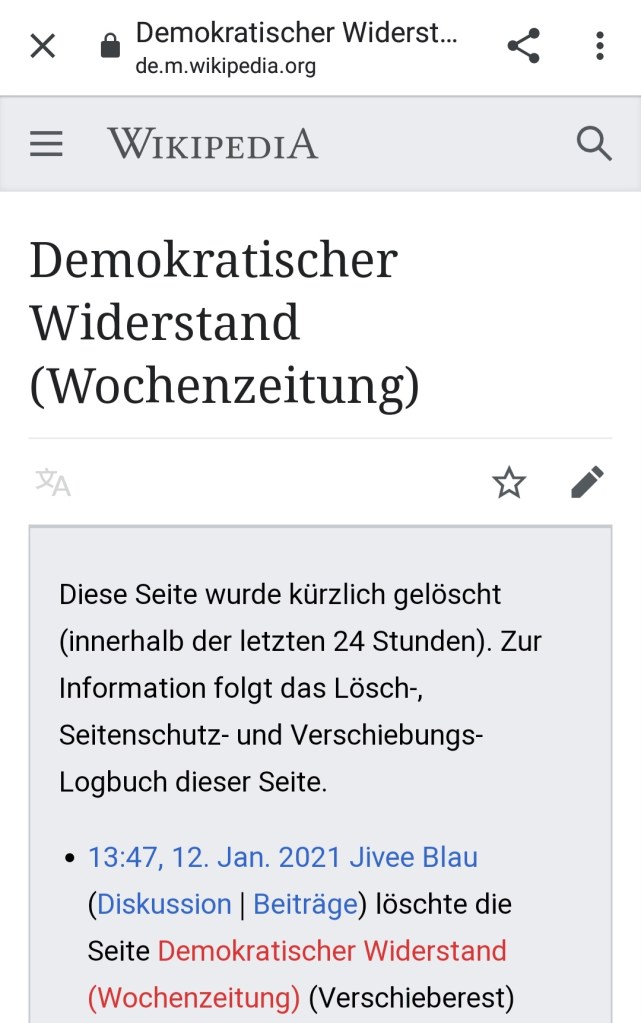Open the language selection icon
Viewport: 641px width, 1023px height.
pyautogui.click(x=53, y=483)
